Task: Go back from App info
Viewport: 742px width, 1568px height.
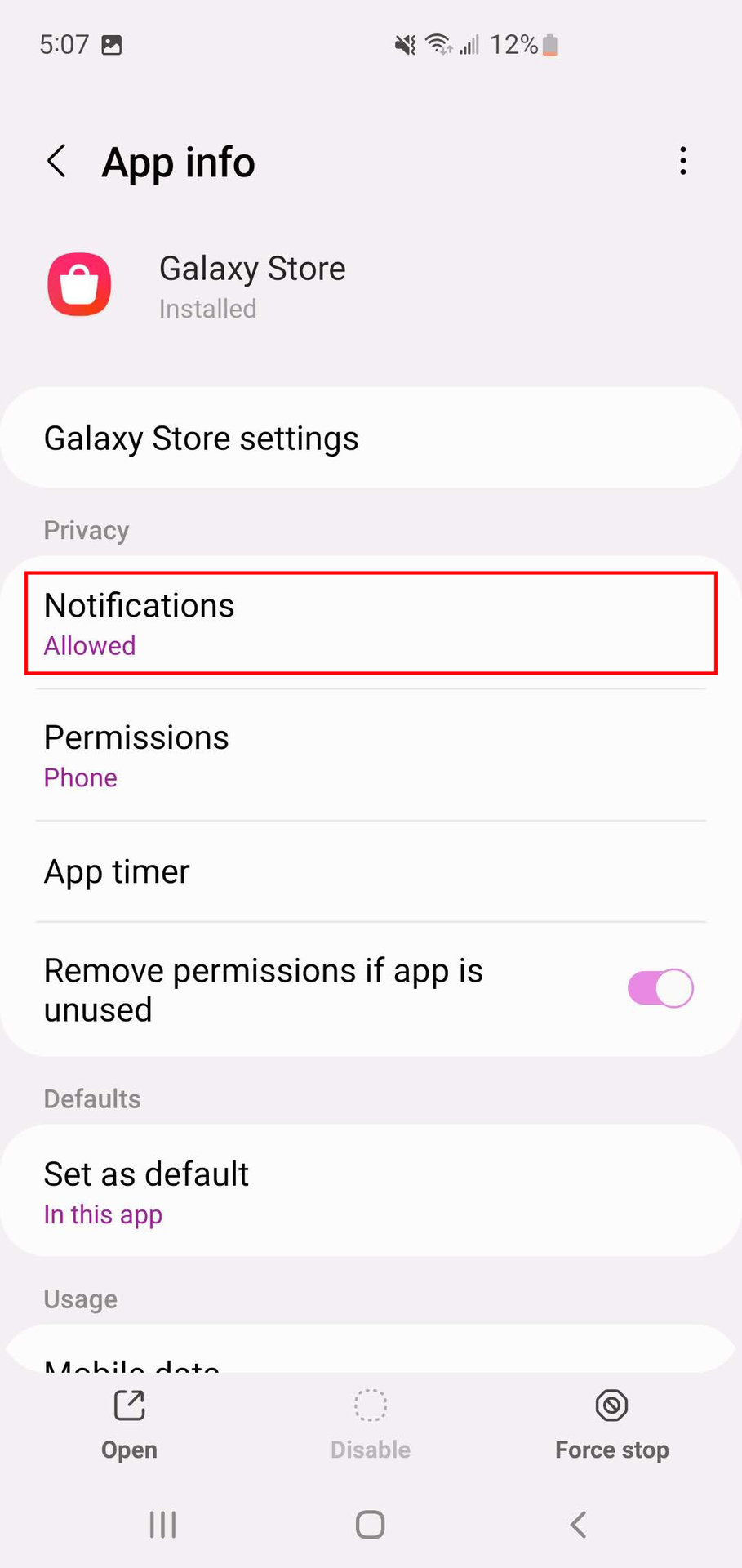Action: 56,162
